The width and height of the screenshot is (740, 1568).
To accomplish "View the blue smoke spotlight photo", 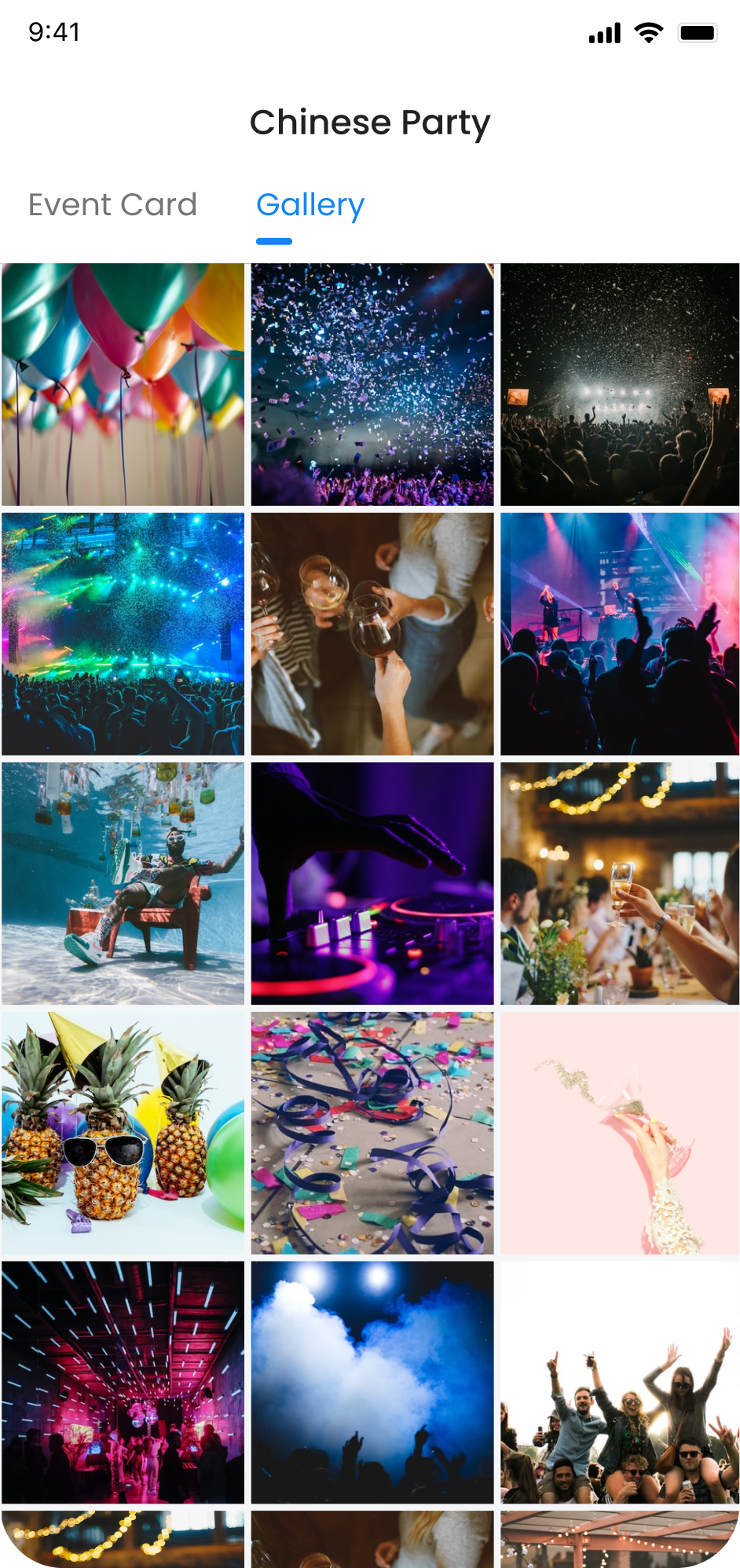I will click(x=372, y=1382).
